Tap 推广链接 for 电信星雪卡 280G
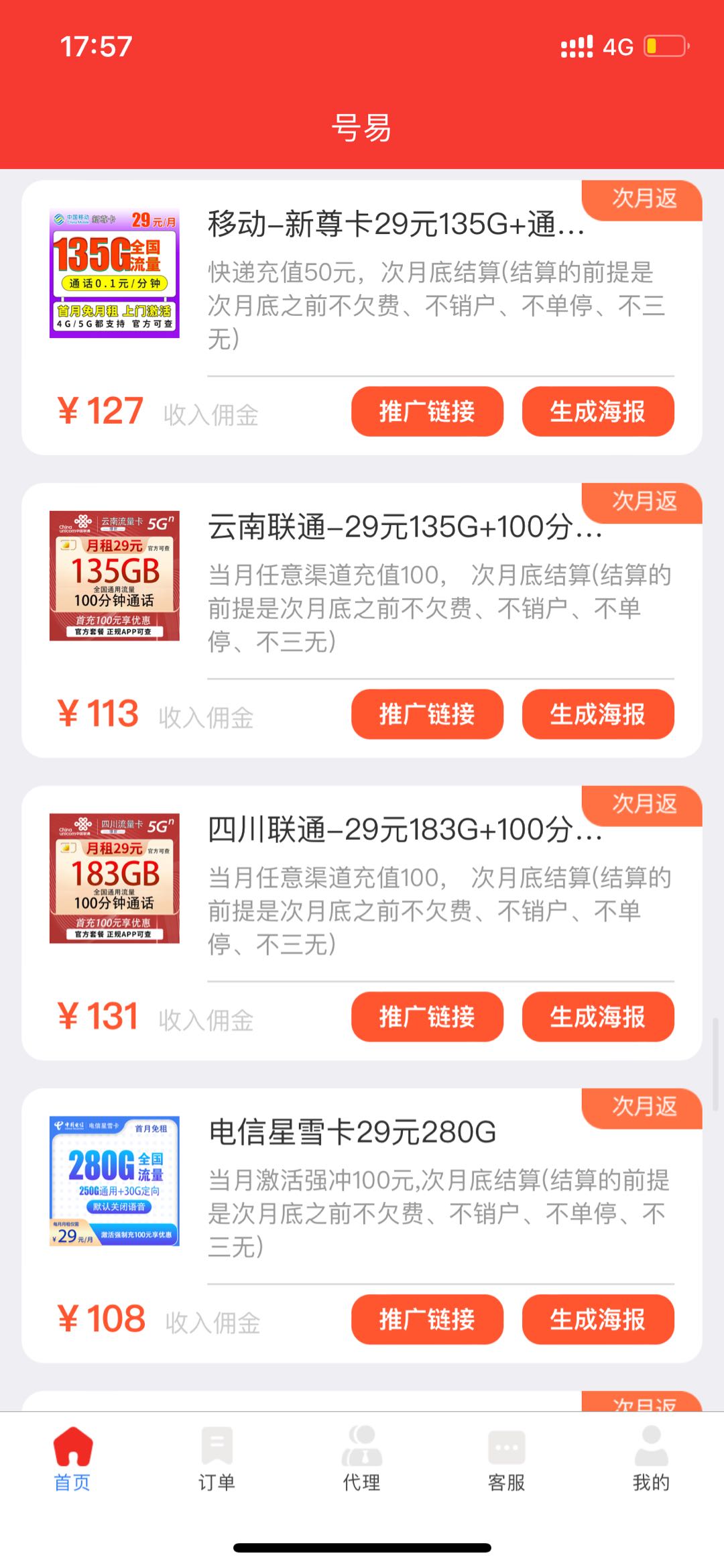724x1568 pixels. (x=427, y=1319)
